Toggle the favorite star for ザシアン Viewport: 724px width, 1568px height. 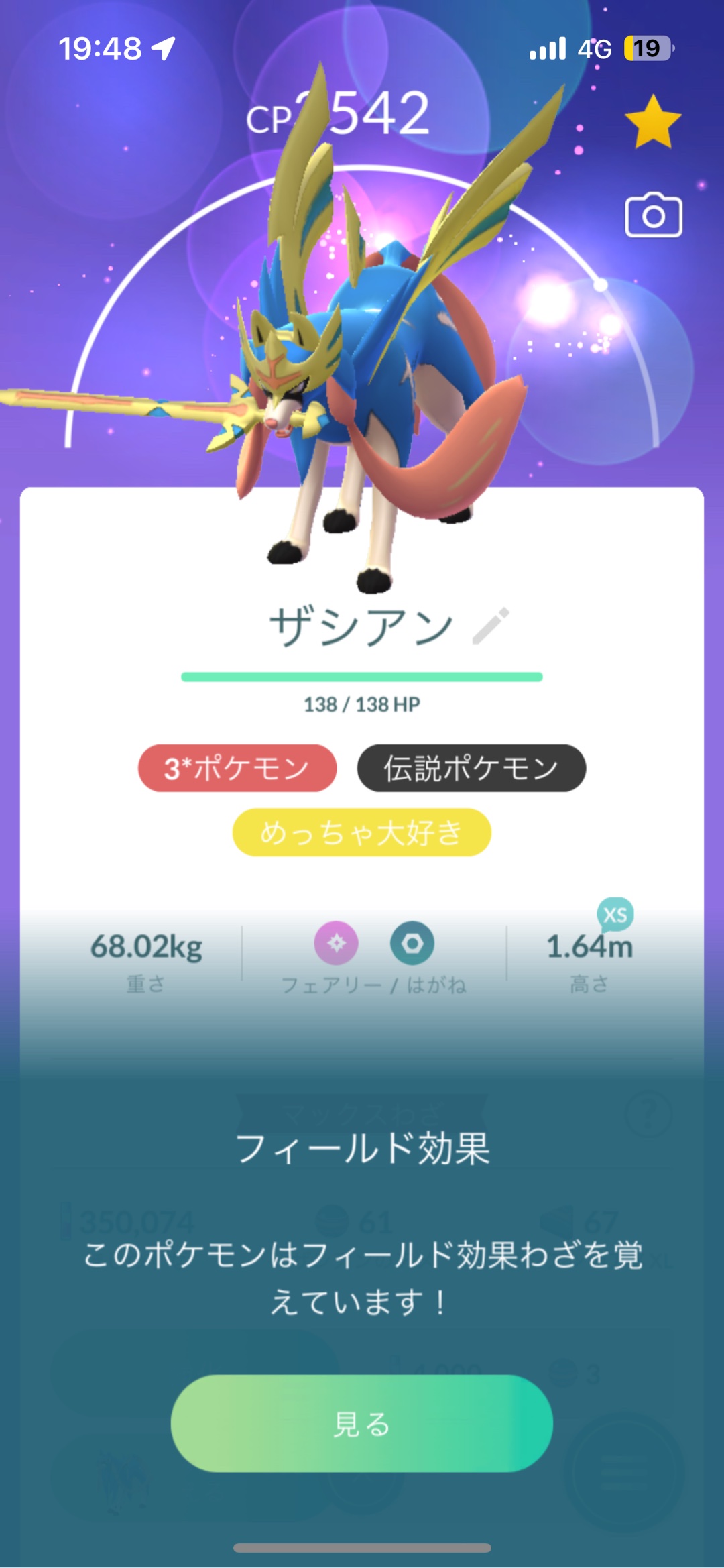[652, 122]
